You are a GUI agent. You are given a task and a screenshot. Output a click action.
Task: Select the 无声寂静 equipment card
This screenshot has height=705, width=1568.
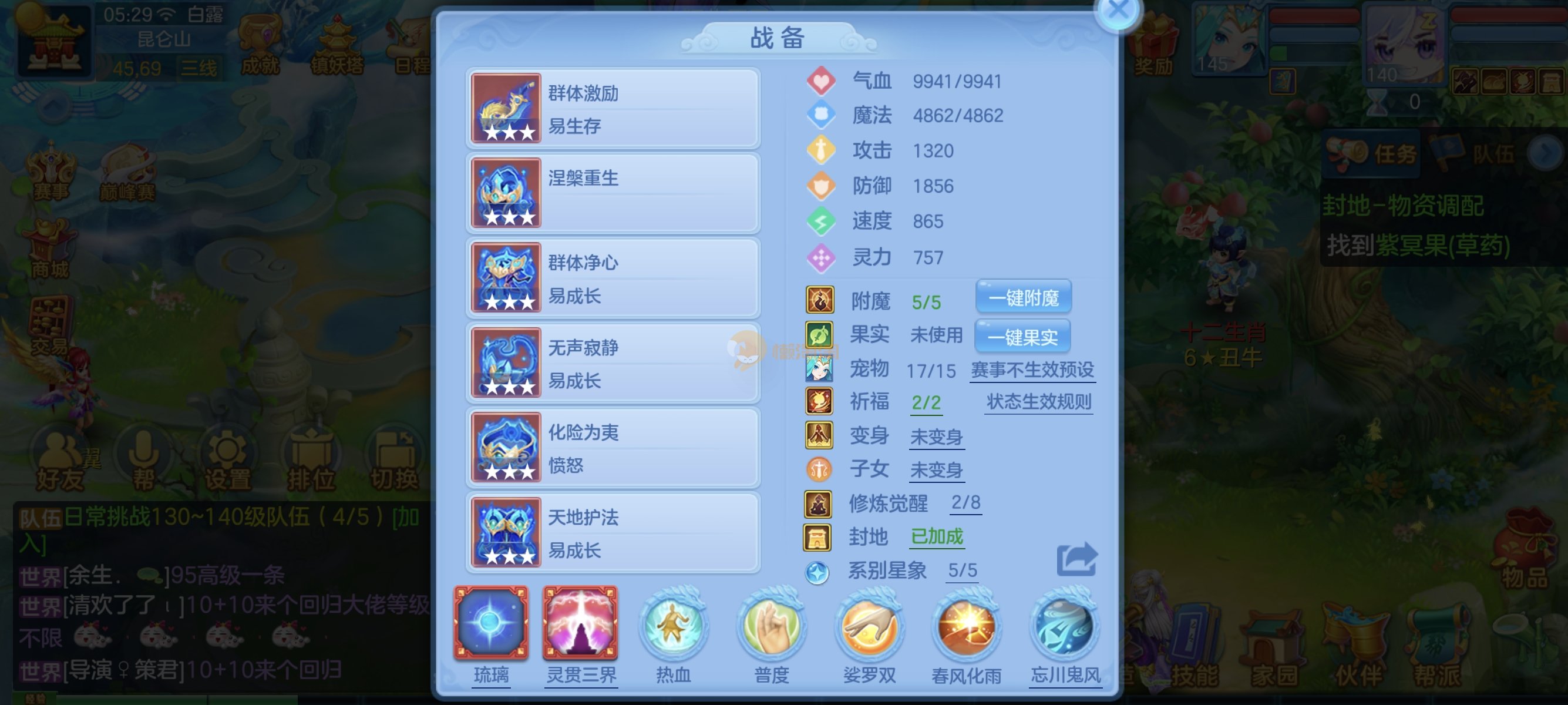[613, 363]
